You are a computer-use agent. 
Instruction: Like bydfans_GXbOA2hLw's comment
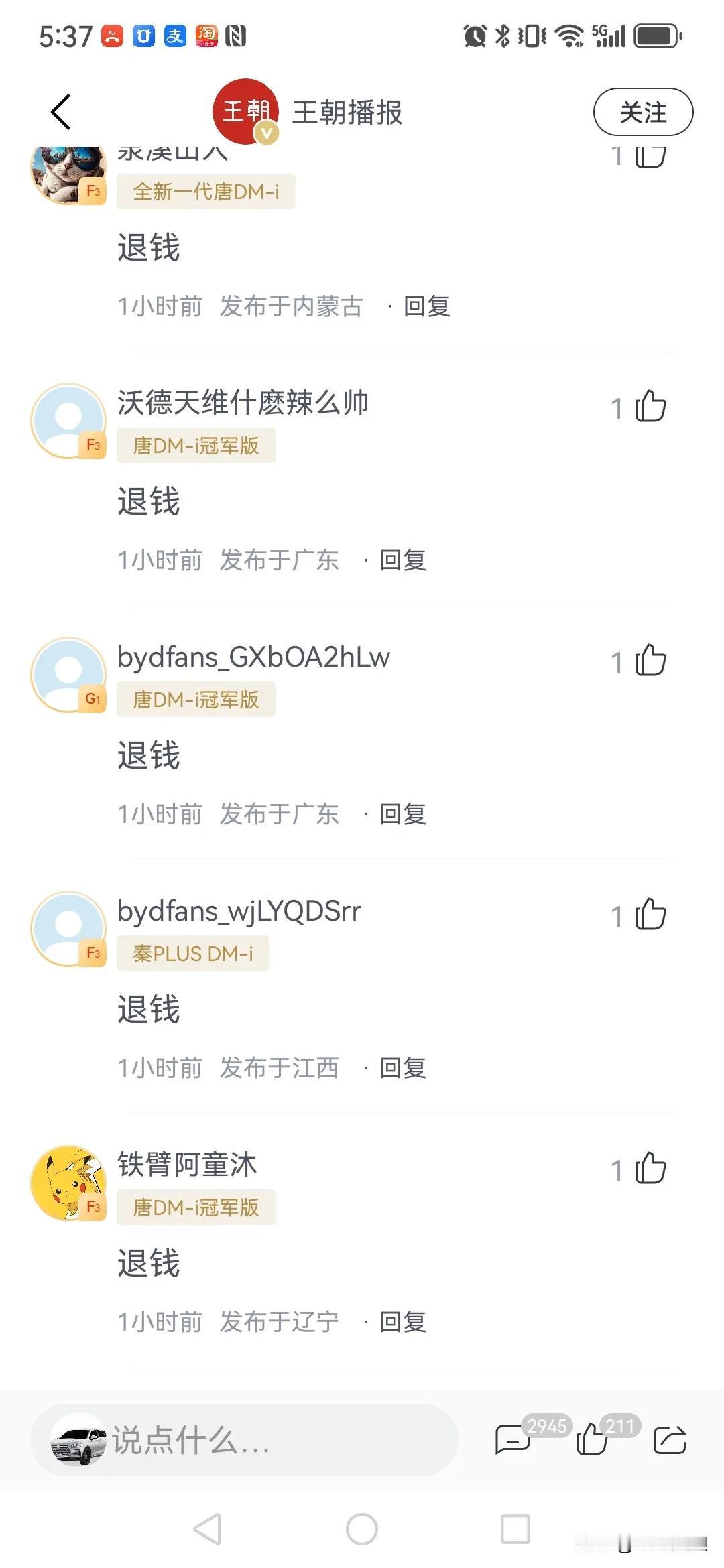tap(650, 661)
